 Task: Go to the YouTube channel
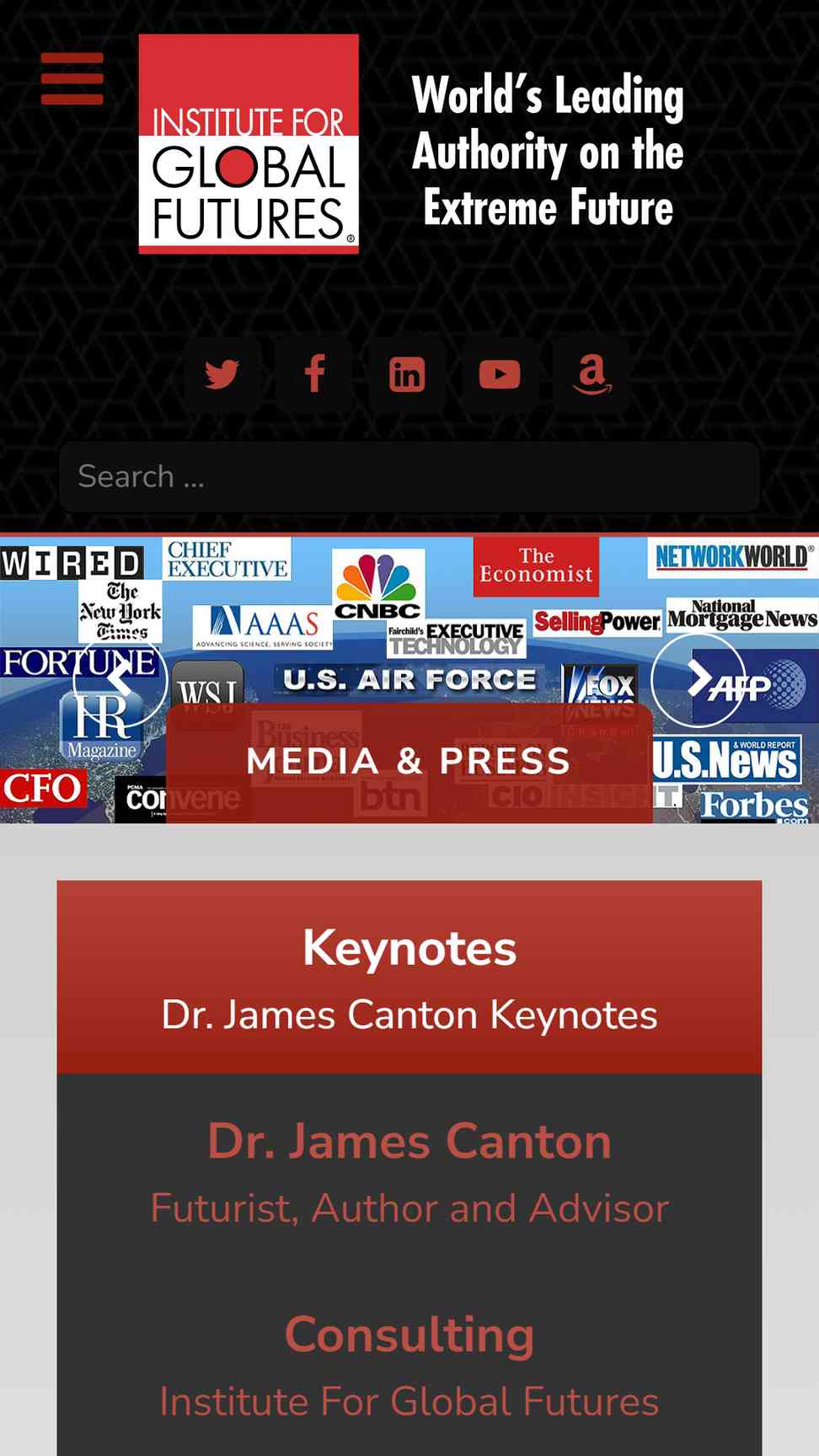500,374
